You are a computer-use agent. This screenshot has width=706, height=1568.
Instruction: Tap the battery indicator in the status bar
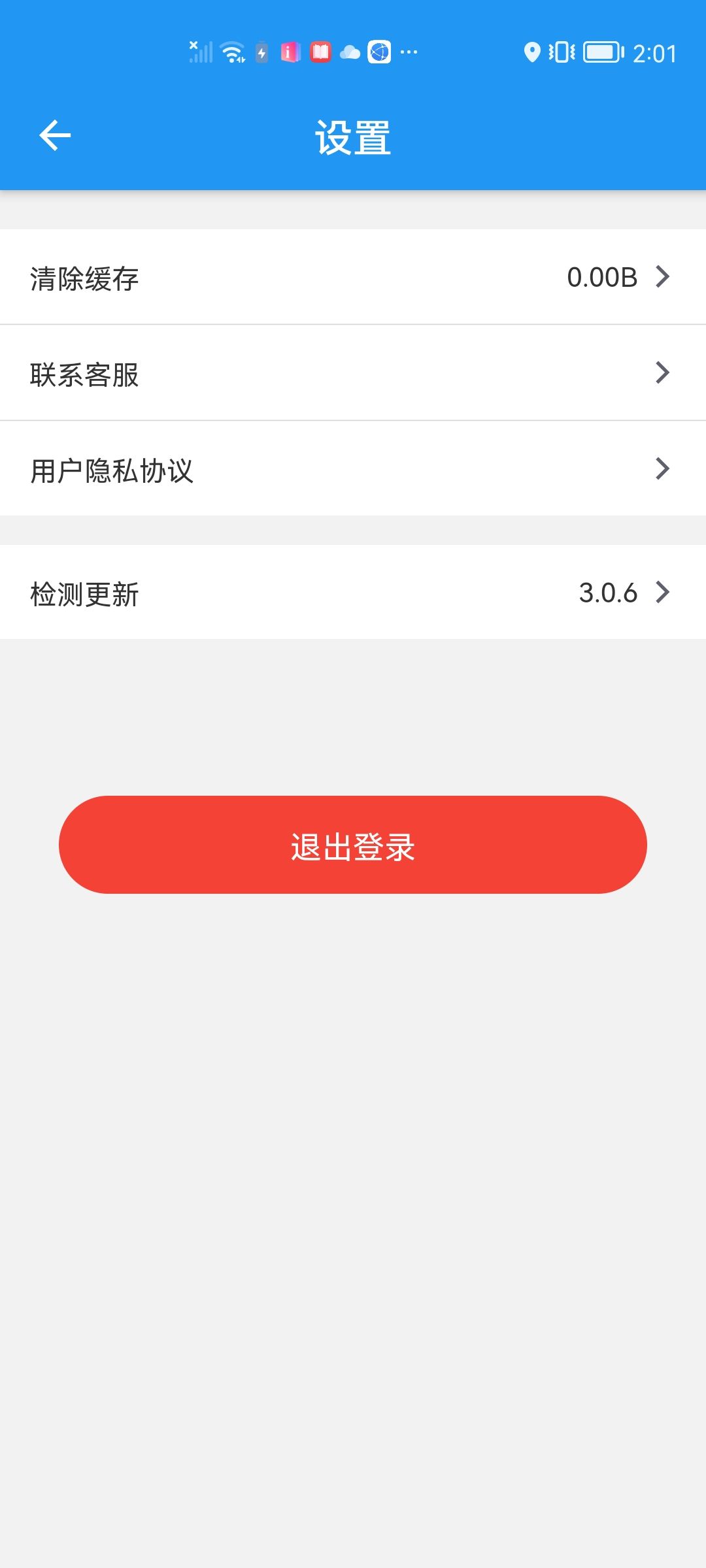602,52
